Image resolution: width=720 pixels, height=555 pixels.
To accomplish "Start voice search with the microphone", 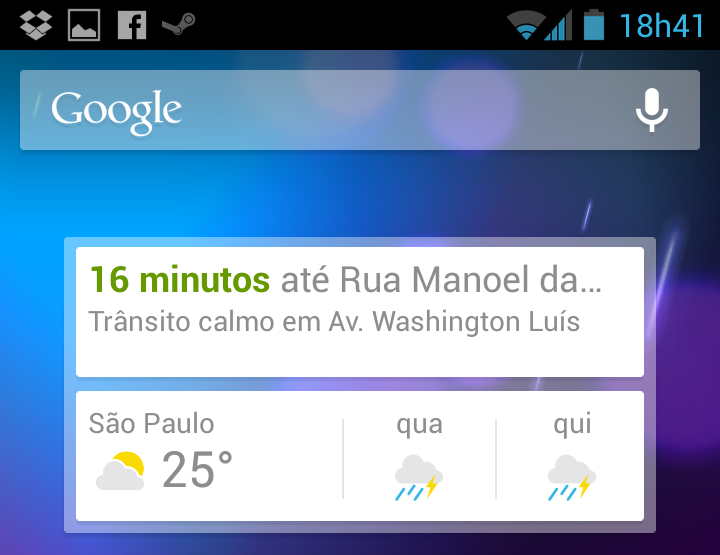I will click(652, 110).
